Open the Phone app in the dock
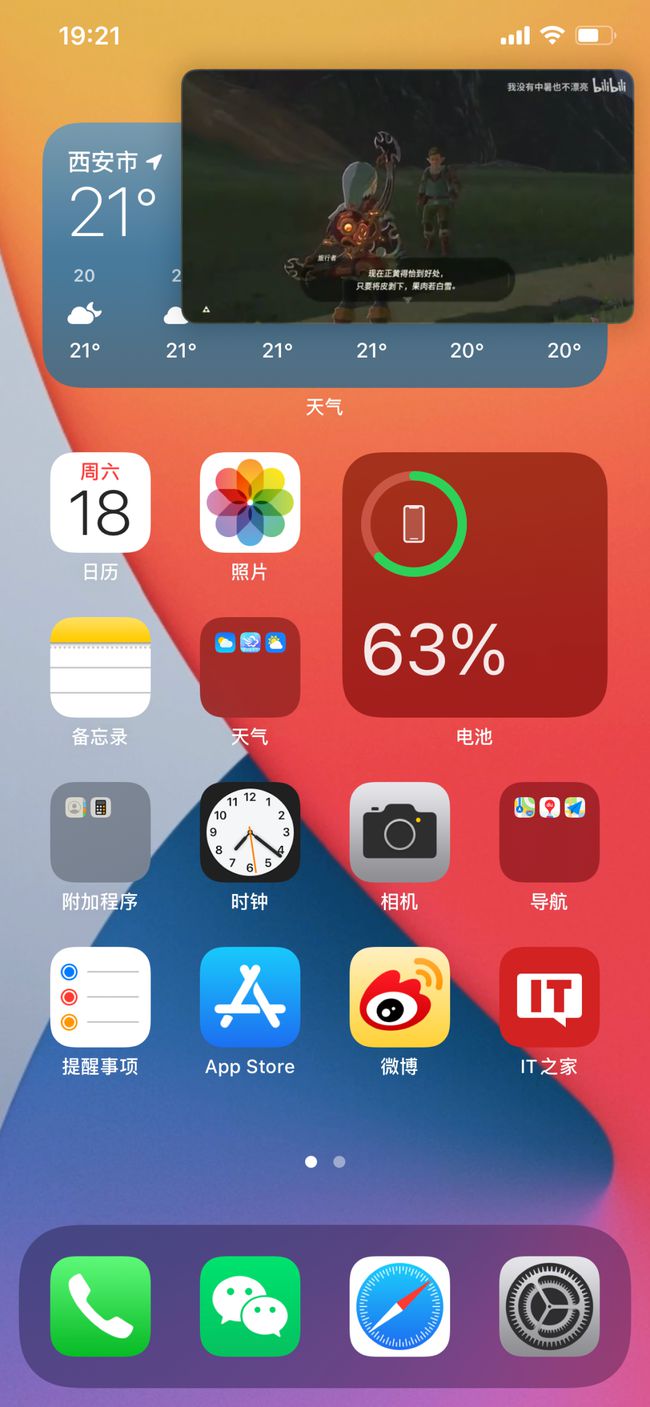Image resolution: width=650 pixels, height=1407 pixels. 100,1306
